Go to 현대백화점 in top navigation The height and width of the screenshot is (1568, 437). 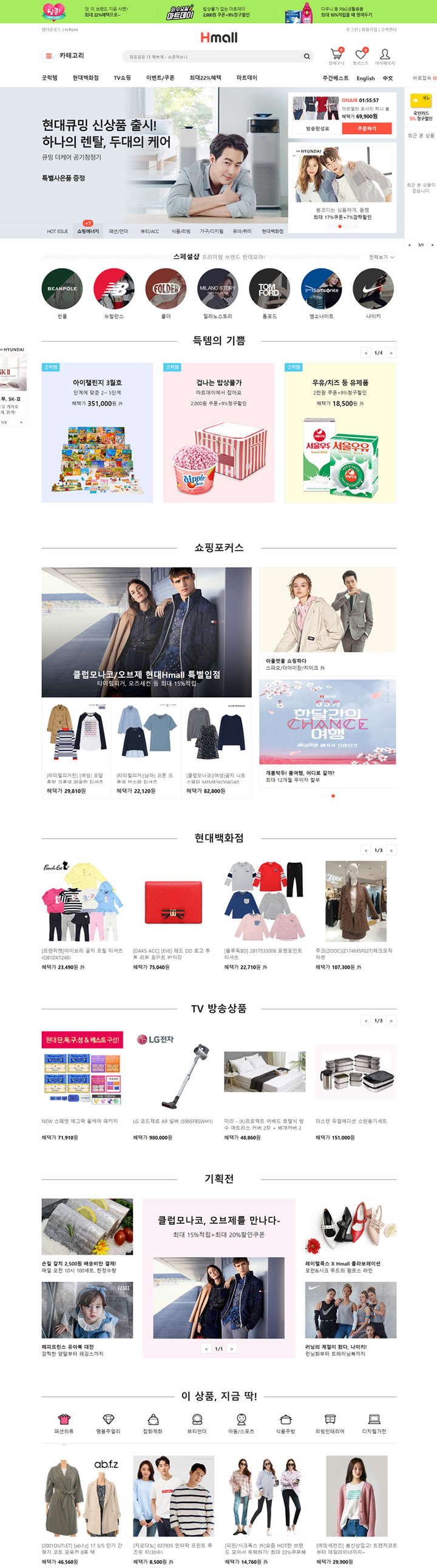click(x=85, y=78)
